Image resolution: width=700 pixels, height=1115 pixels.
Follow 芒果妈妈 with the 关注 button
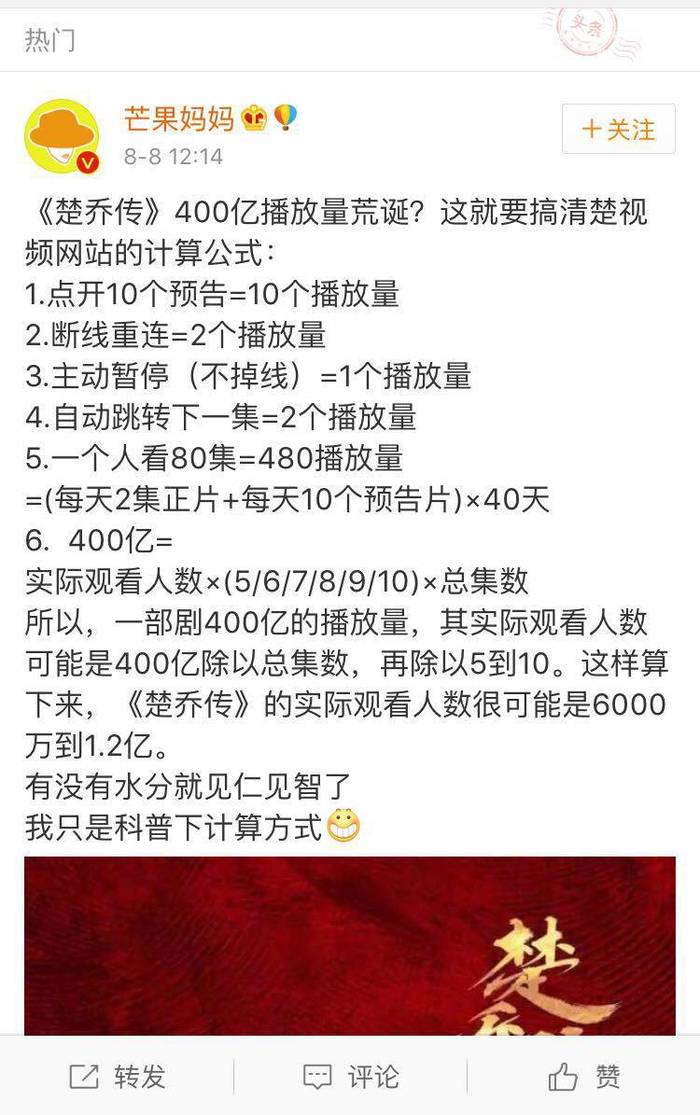coord(618,129)
